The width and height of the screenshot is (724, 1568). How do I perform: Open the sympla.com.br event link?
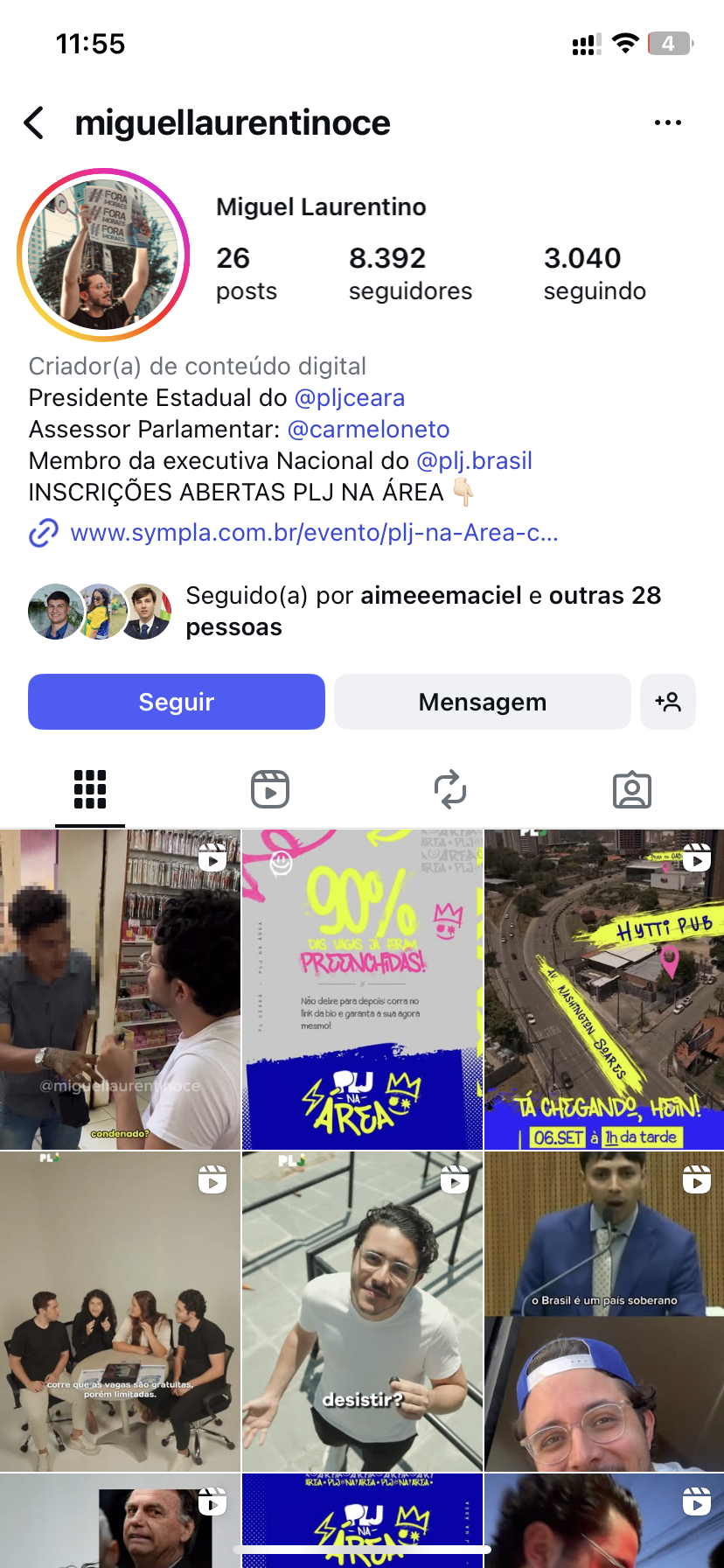coord(314,533)
